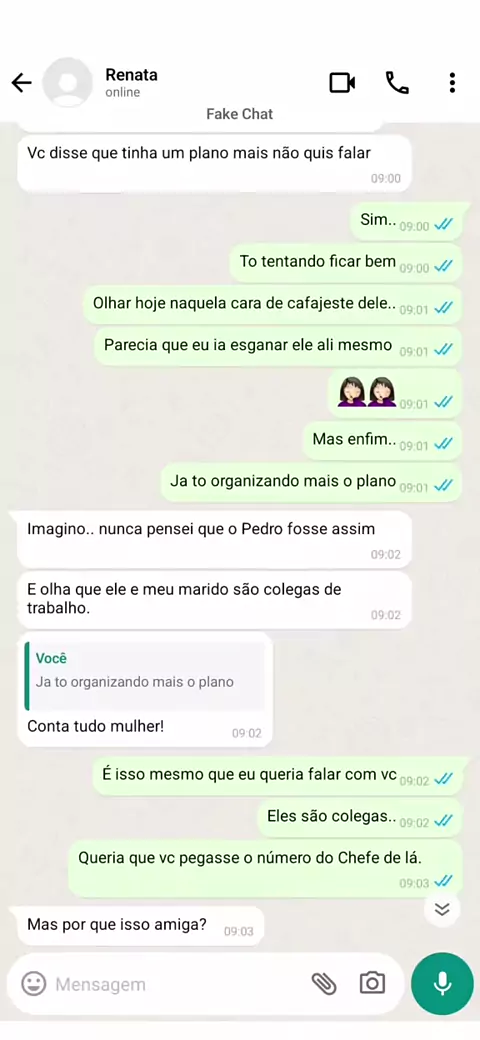Start a voice call with Renata
Viewport: 480px width, 1040px height.
pyautogui.click(x=397, y=83)
